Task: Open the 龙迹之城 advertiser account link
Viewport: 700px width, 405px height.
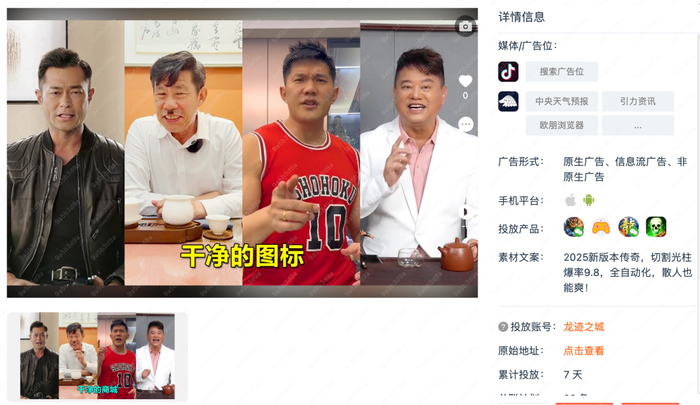Action: click(583, 327)
